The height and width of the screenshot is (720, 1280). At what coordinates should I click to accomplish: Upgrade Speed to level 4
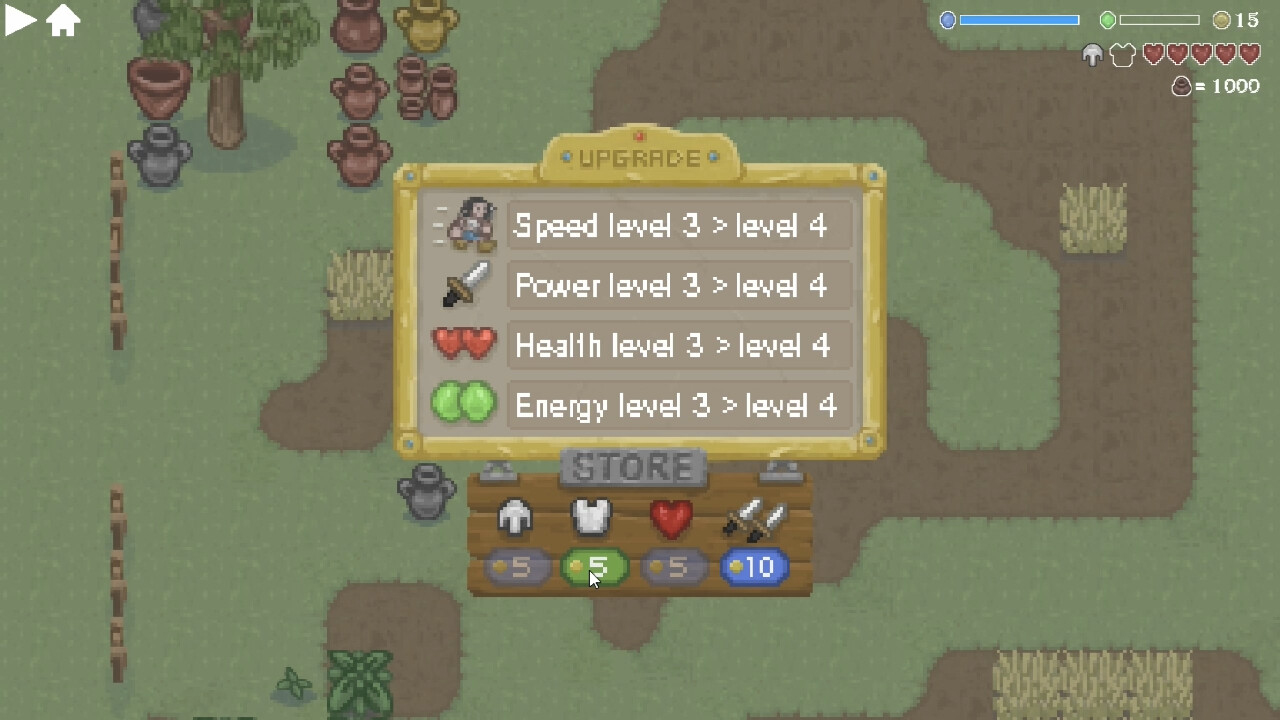pos(679,226)
